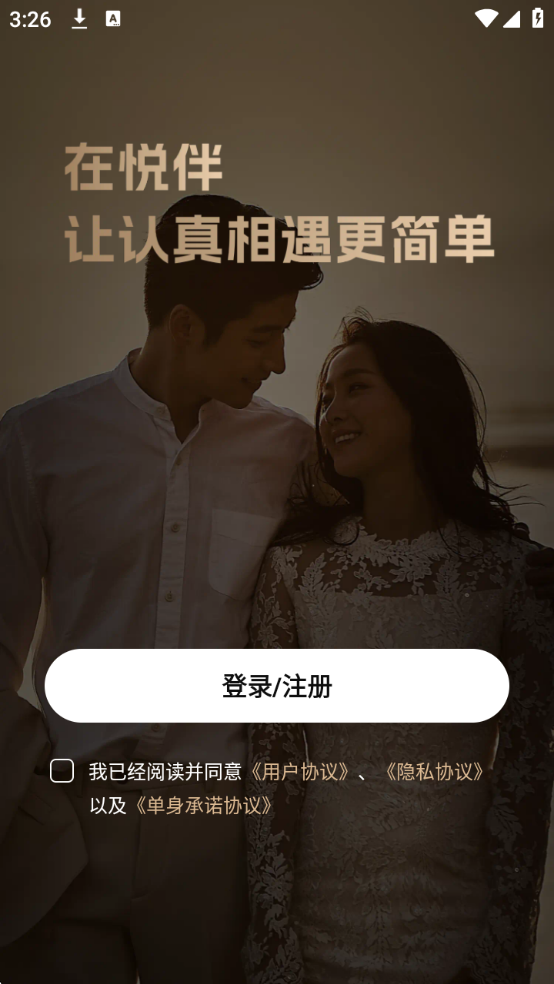View the 《单身承诺协议》 link
Viewport: 554px width, 984px height.
tap(204, 806)
